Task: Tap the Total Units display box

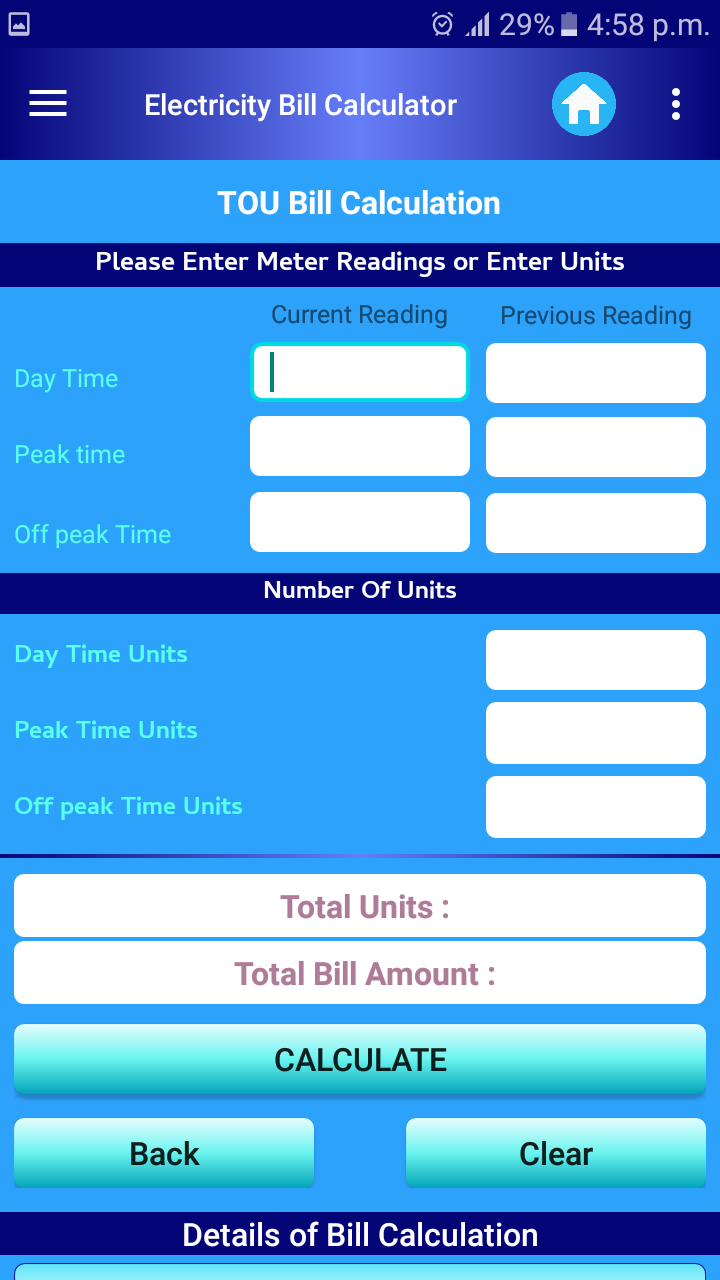Action: pyautogui.click(x=359, y=905)
